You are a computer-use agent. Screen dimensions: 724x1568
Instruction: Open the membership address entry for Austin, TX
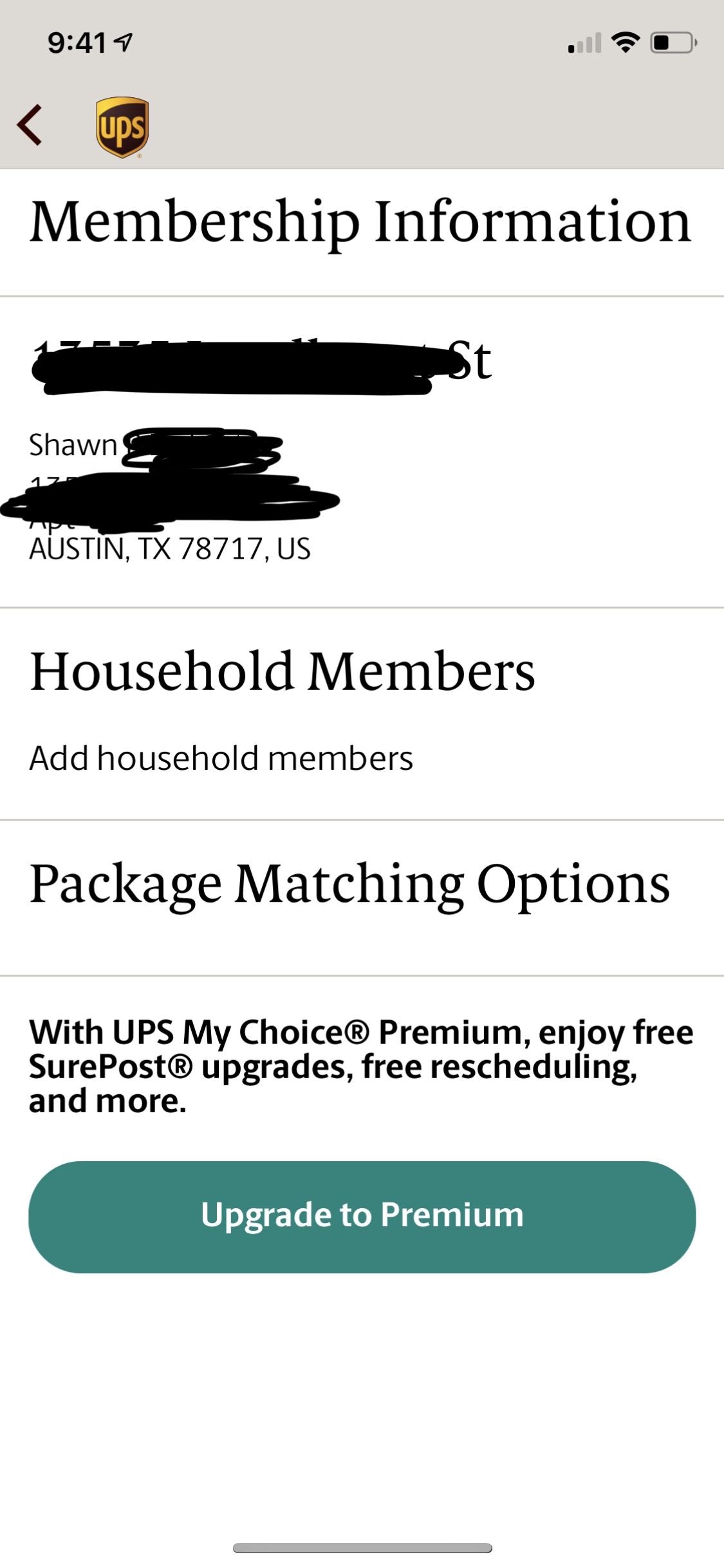tap(362, 452)
